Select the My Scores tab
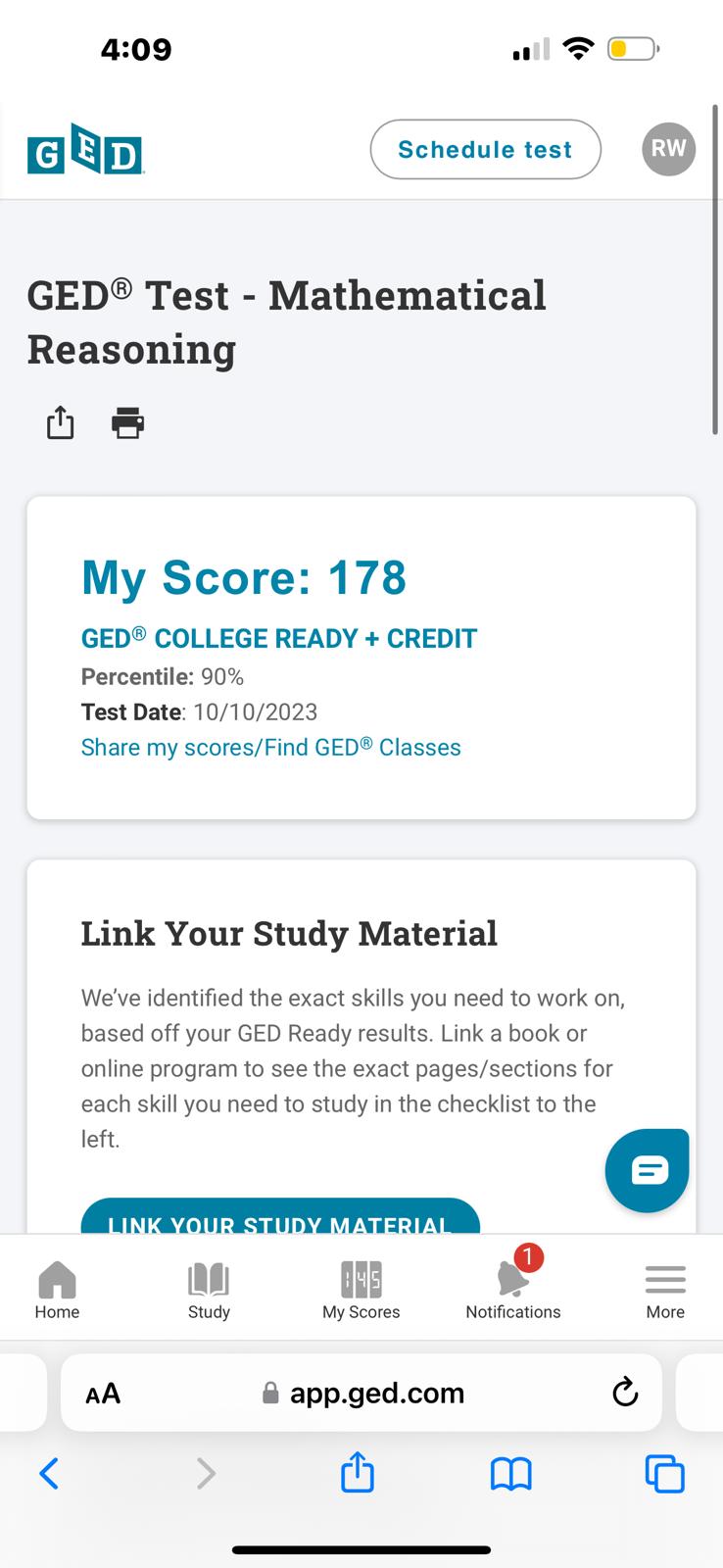The width and height of the screenshot is (723, 1568). tap(361, 1290)
